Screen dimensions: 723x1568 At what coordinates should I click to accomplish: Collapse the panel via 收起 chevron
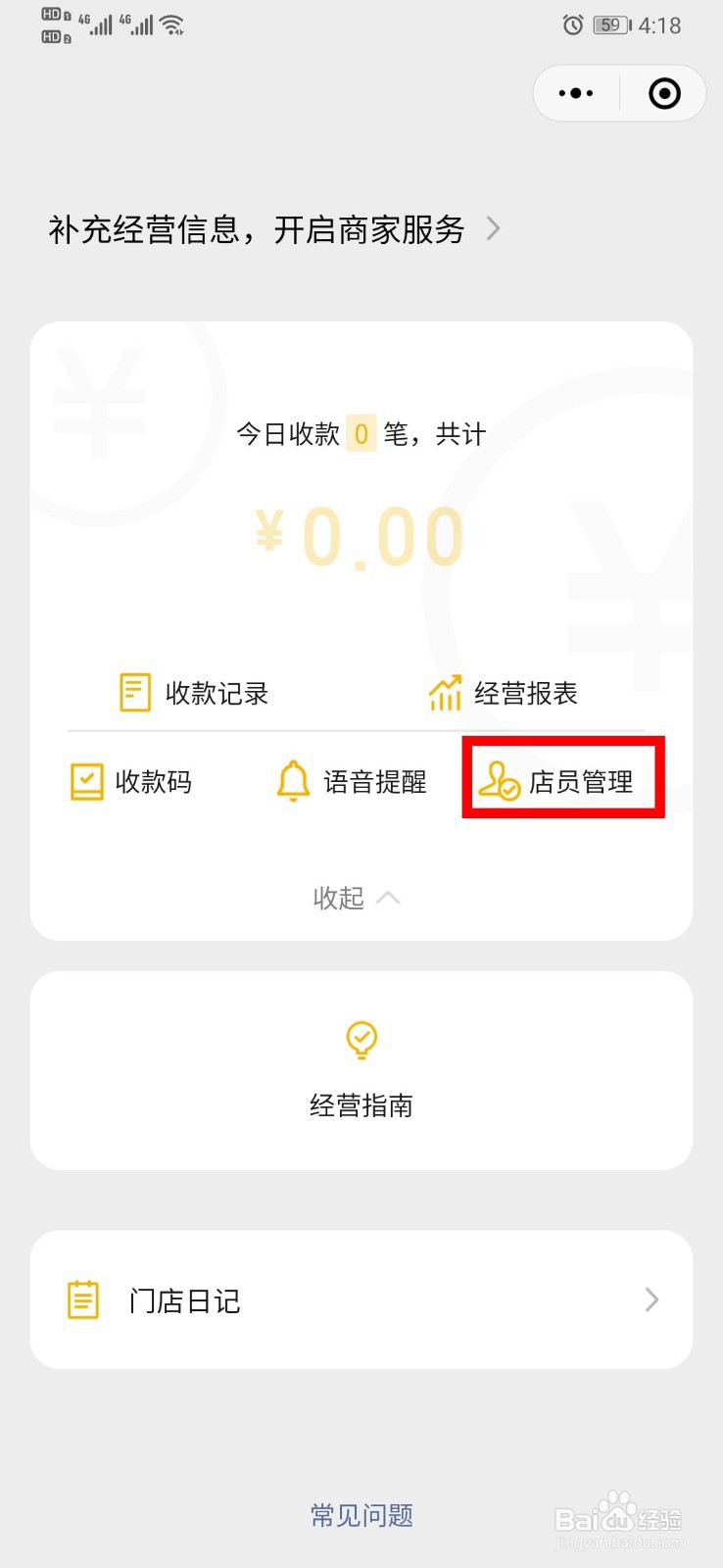tap(388, 897)
